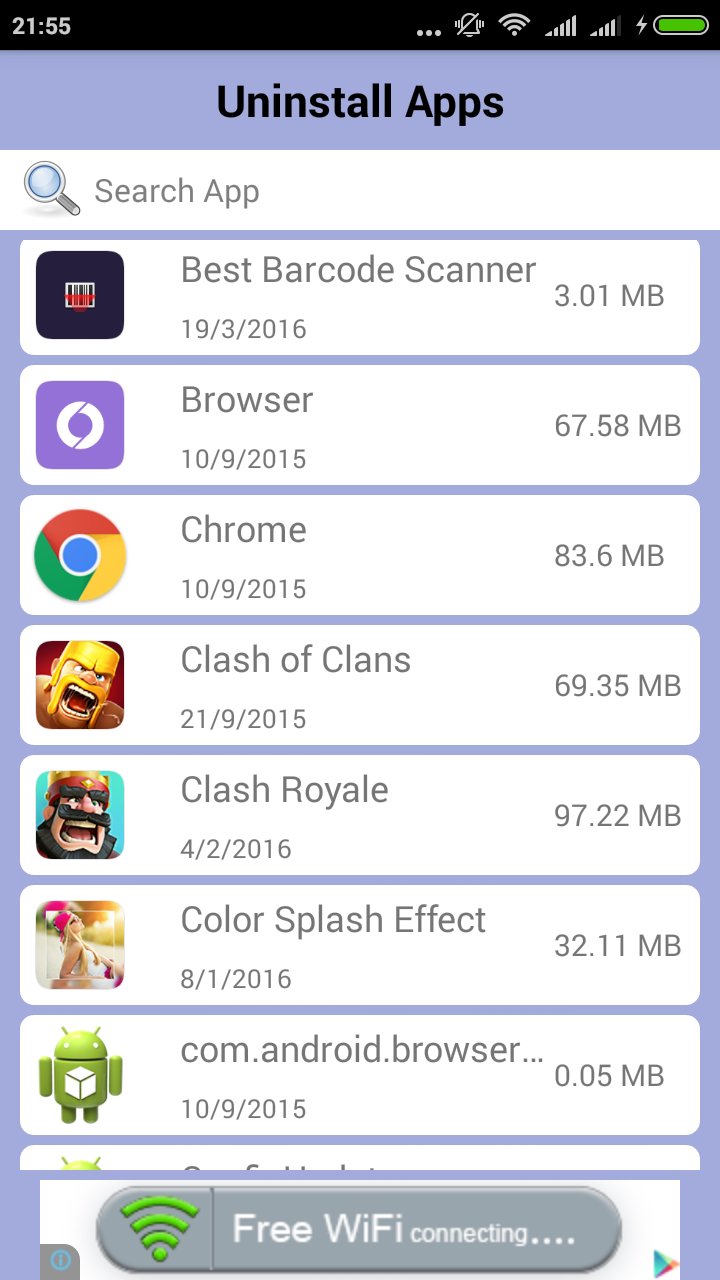Image resolution: width=720 pixels, height=1280 pixels.
Task: Tap the purple Browser app icon
Action: [79, 425]
